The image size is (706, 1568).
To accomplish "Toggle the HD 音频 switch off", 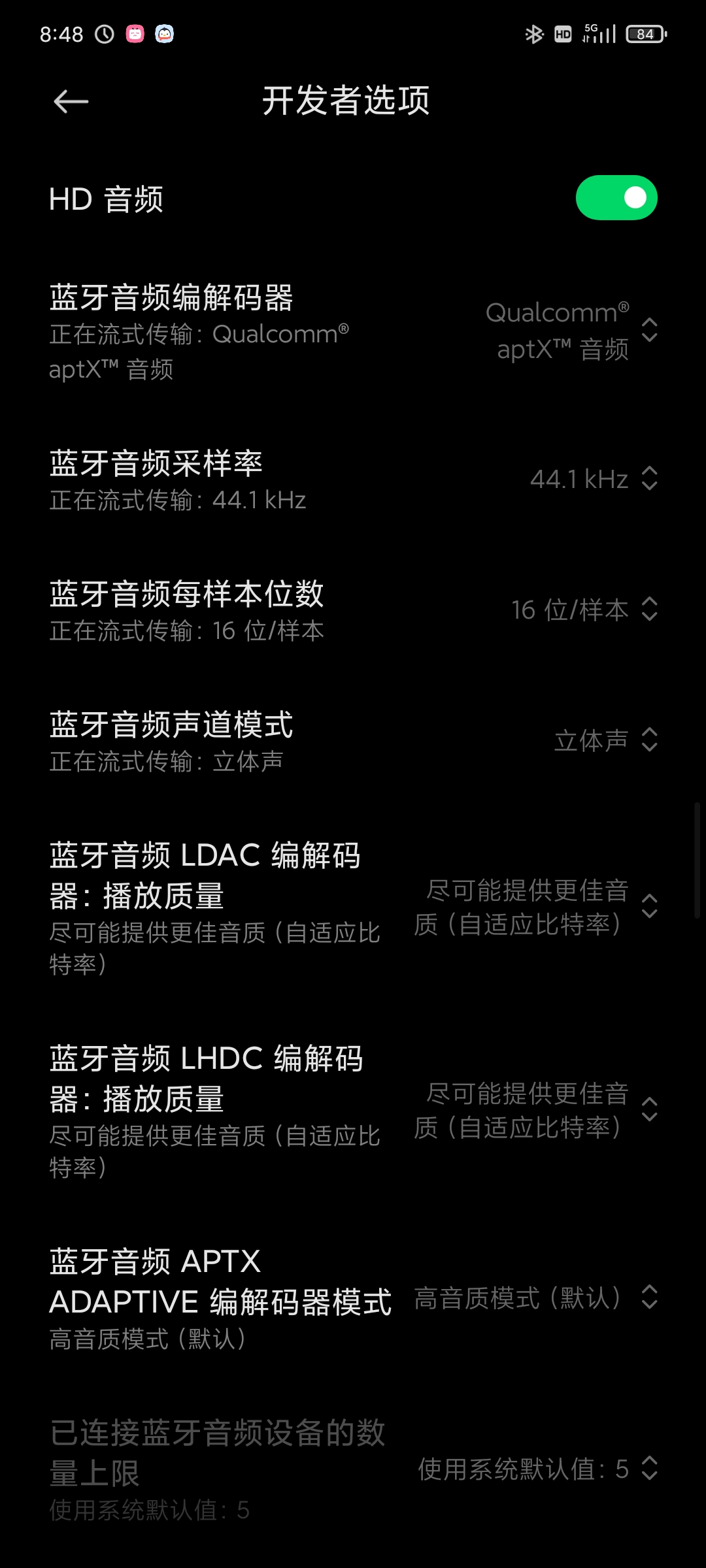I will click(x=616, y=197).
